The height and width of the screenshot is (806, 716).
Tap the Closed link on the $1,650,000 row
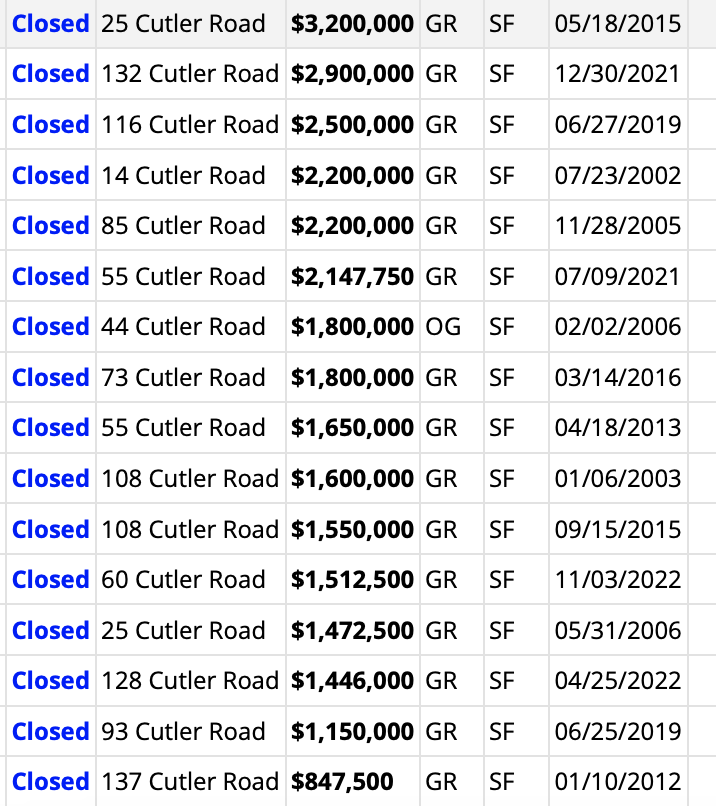(50, 427)
